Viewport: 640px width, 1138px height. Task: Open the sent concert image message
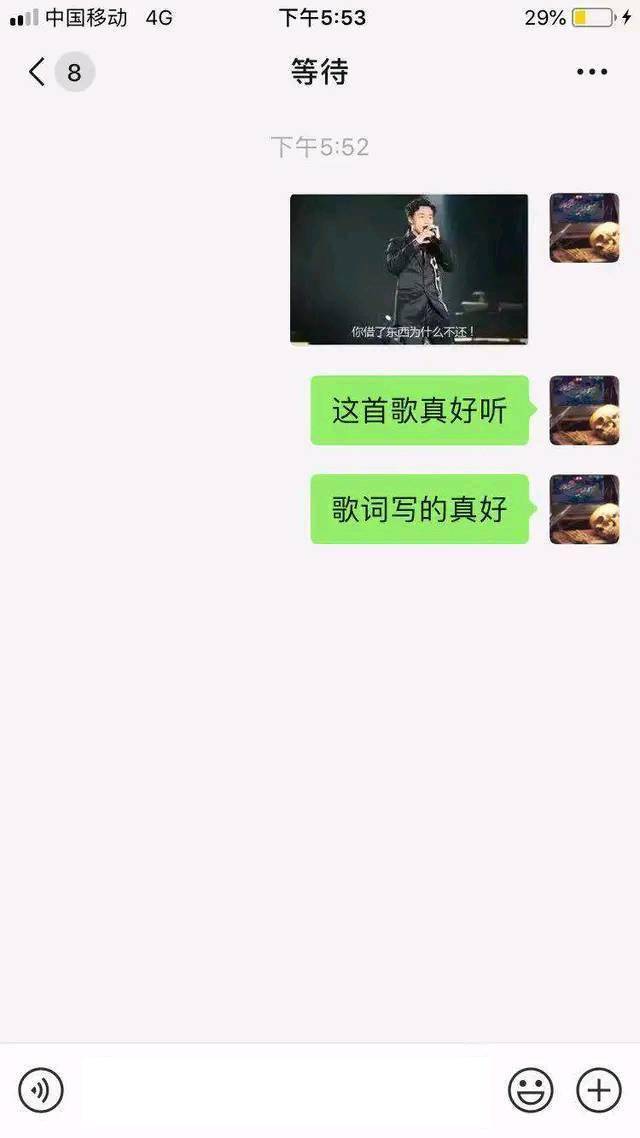[x=409, y=269]
